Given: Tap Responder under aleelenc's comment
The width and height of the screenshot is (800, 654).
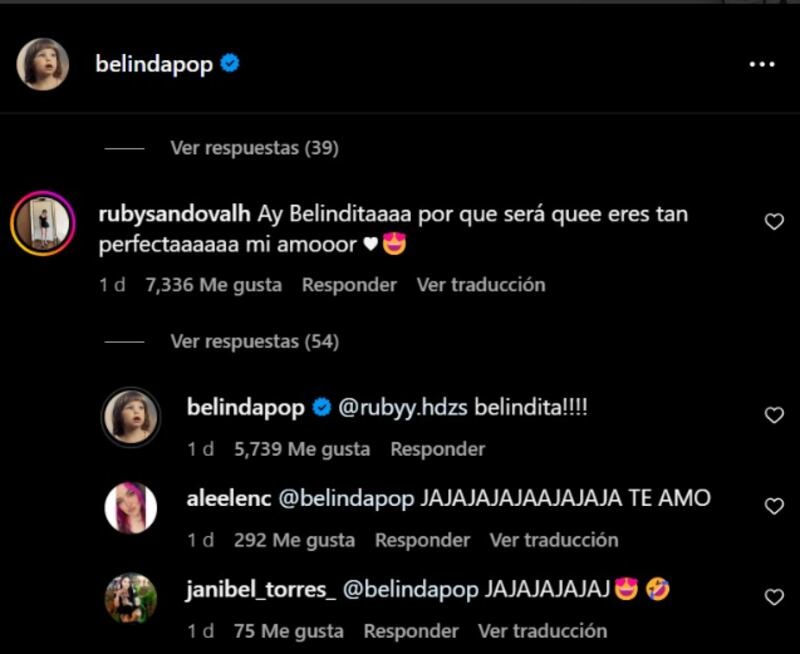Looking at the screenshot, I should 422,540.
